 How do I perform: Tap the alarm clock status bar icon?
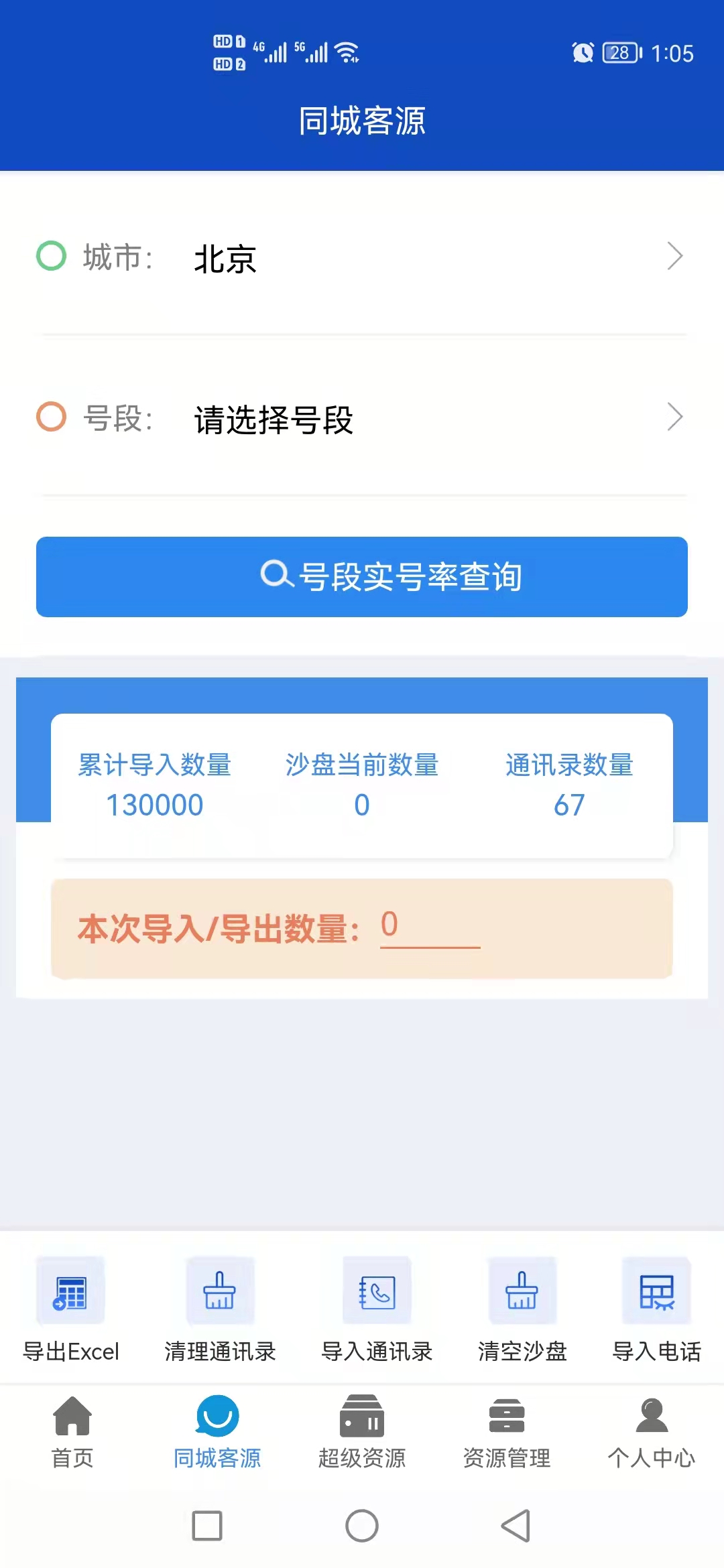point(582,53)
